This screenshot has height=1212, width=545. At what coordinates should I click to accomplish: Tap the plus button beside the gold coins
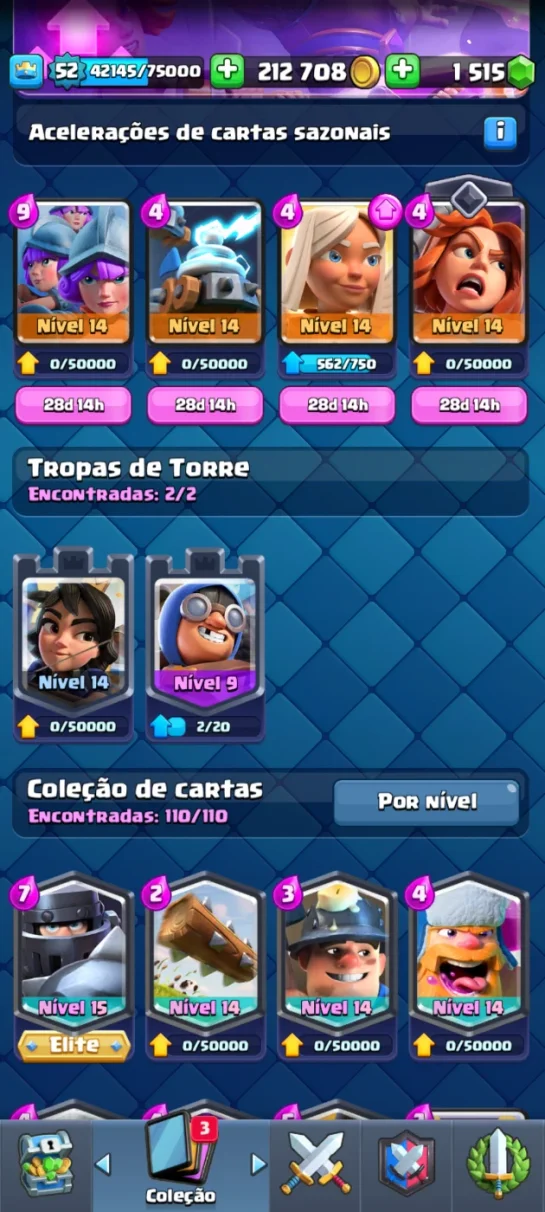tap(402, 71)
